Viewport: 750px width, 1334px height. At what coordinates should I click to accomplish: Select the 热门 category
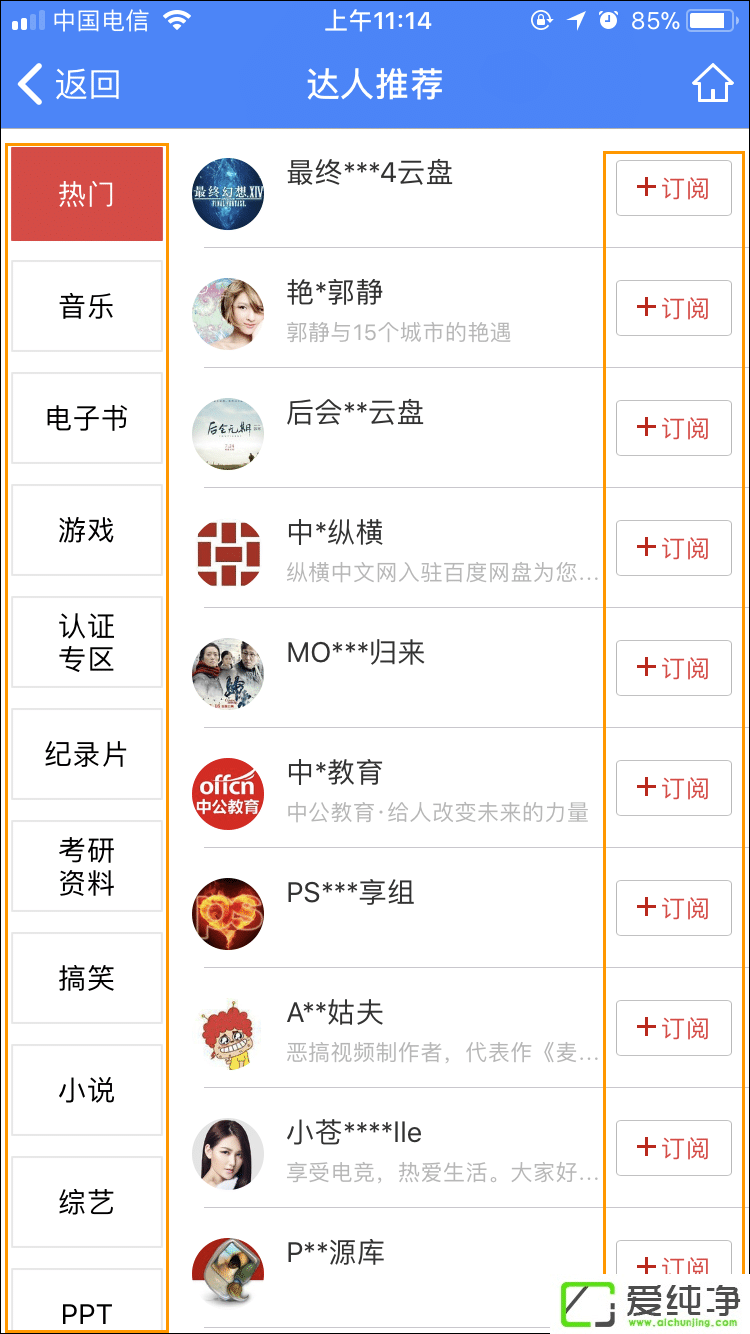coord(87,194)
